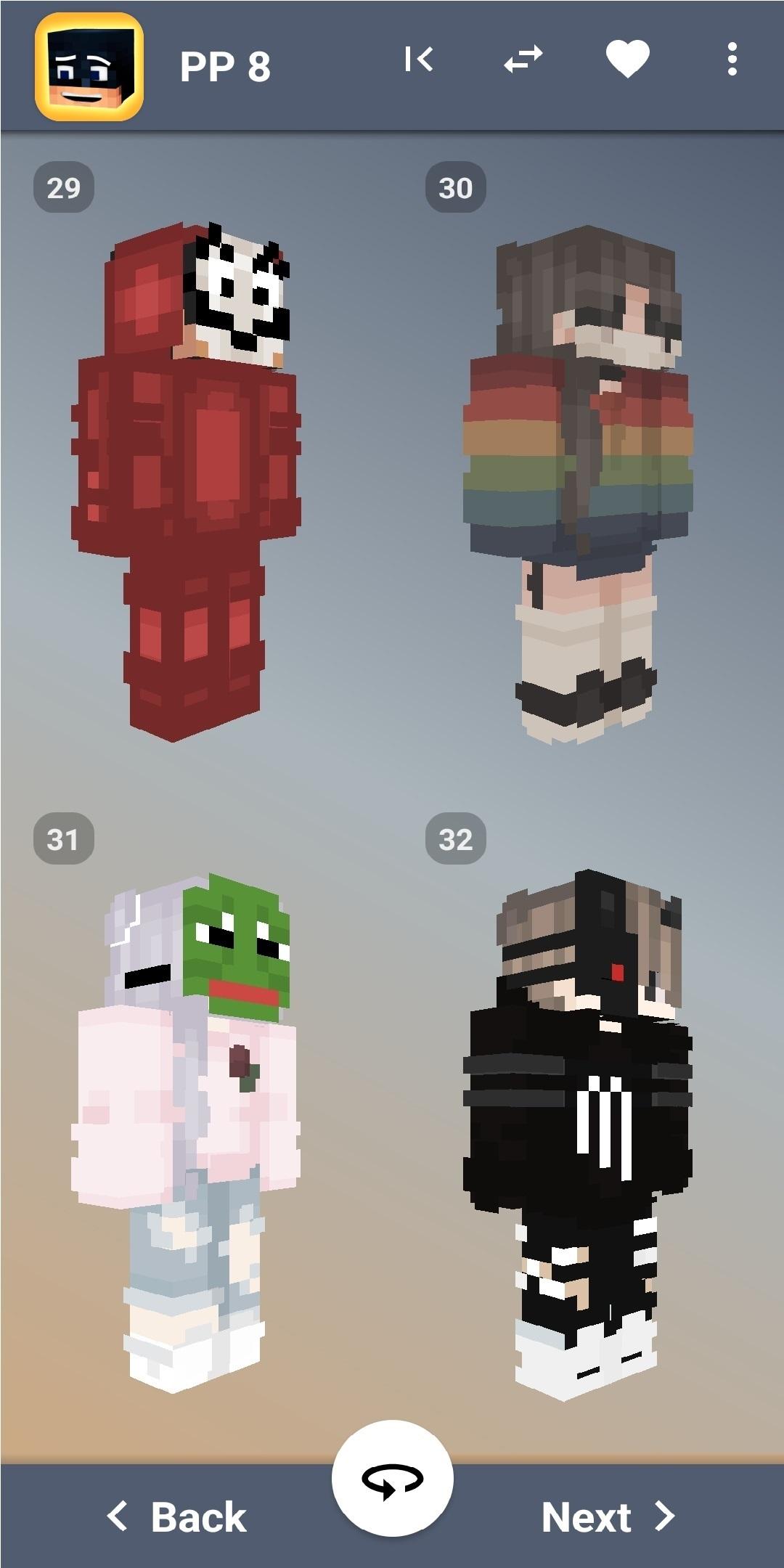Image resolution: width=784 pixels, height=1568 pixels.
Task: Choose skin 32 in black hoodie
Action: pyautogui.click(x=578, y=1135)
